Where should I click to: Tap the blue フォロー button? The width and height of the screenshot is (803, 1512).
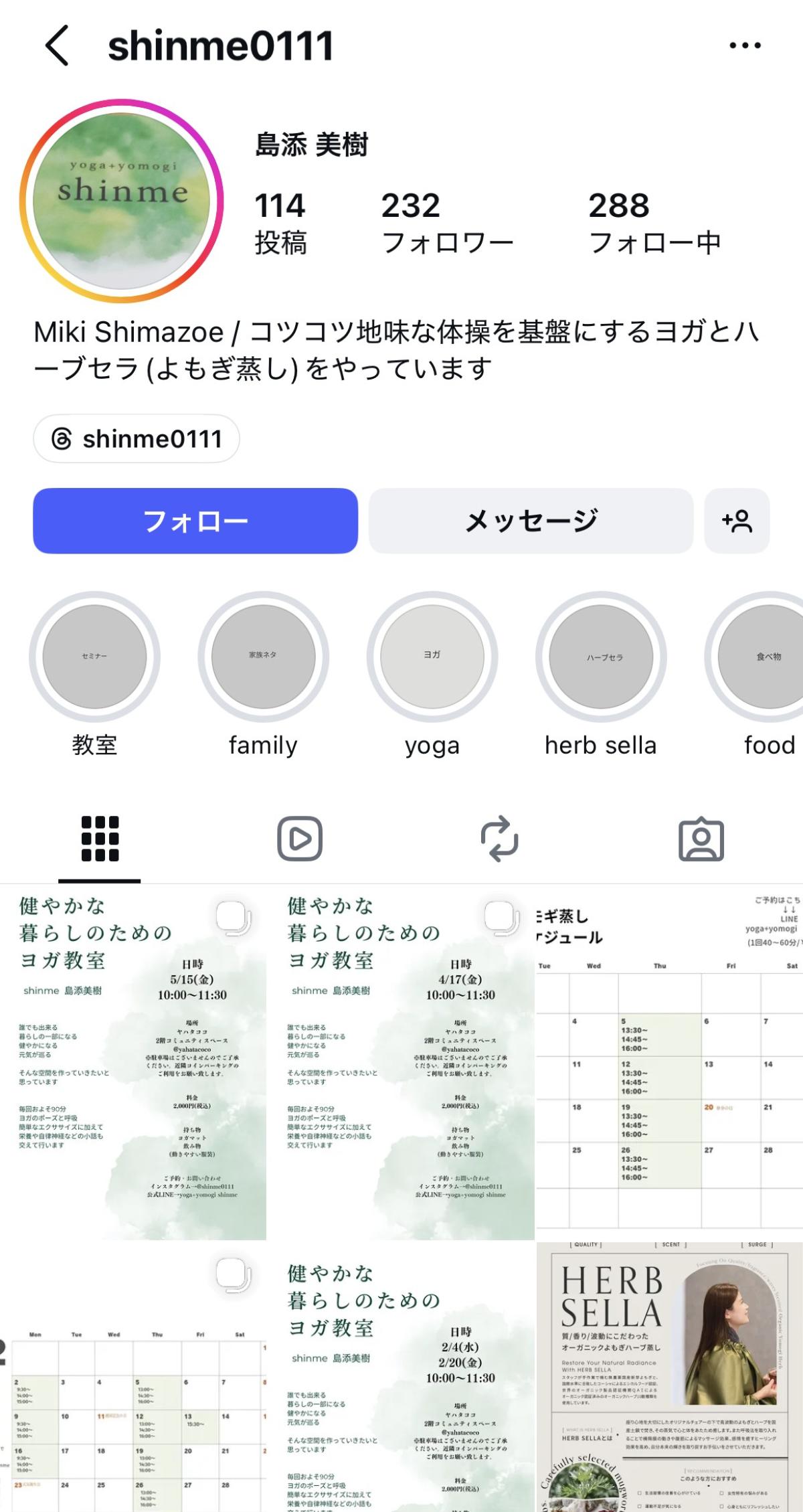195,521
